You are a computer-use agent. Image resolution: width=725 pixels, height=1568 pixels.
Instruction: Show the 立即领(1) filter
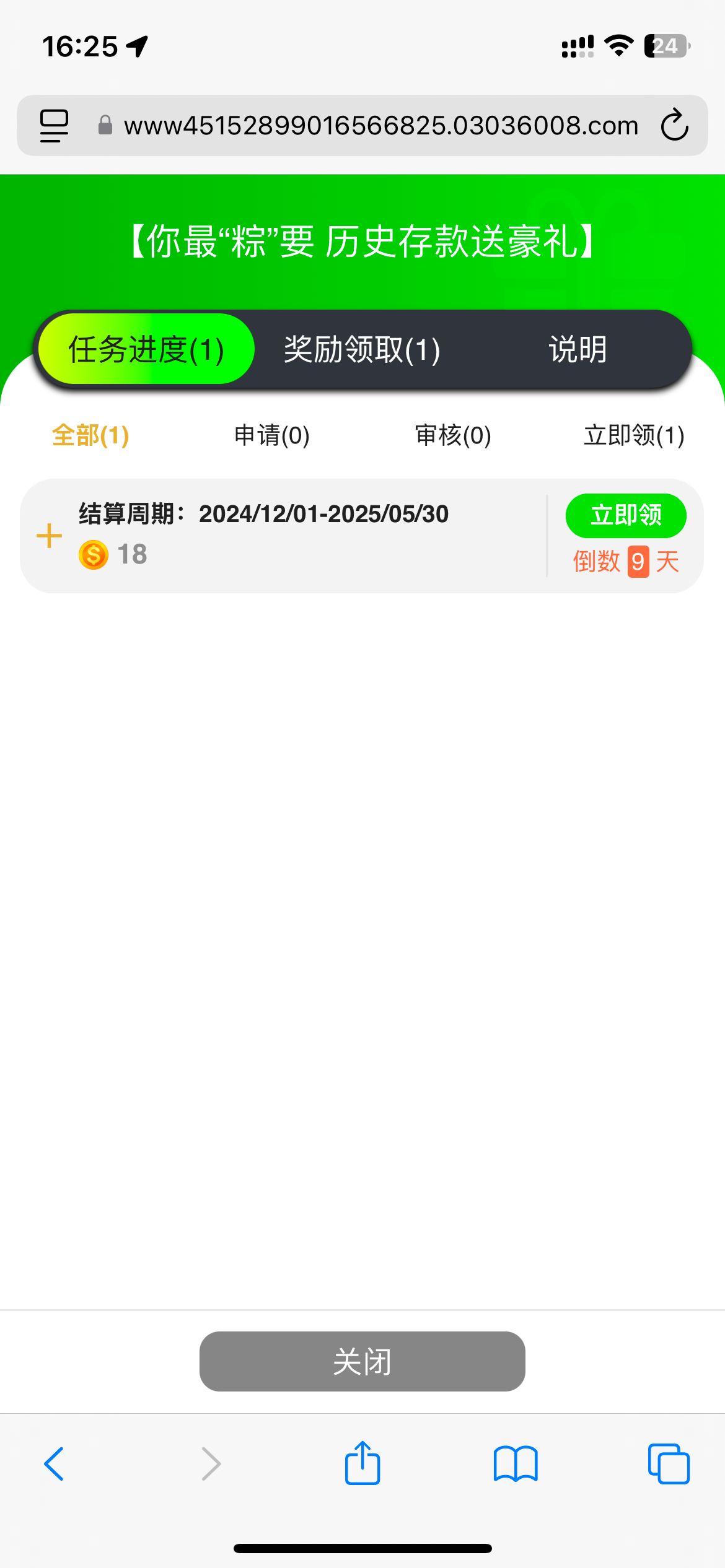(633, 435)
